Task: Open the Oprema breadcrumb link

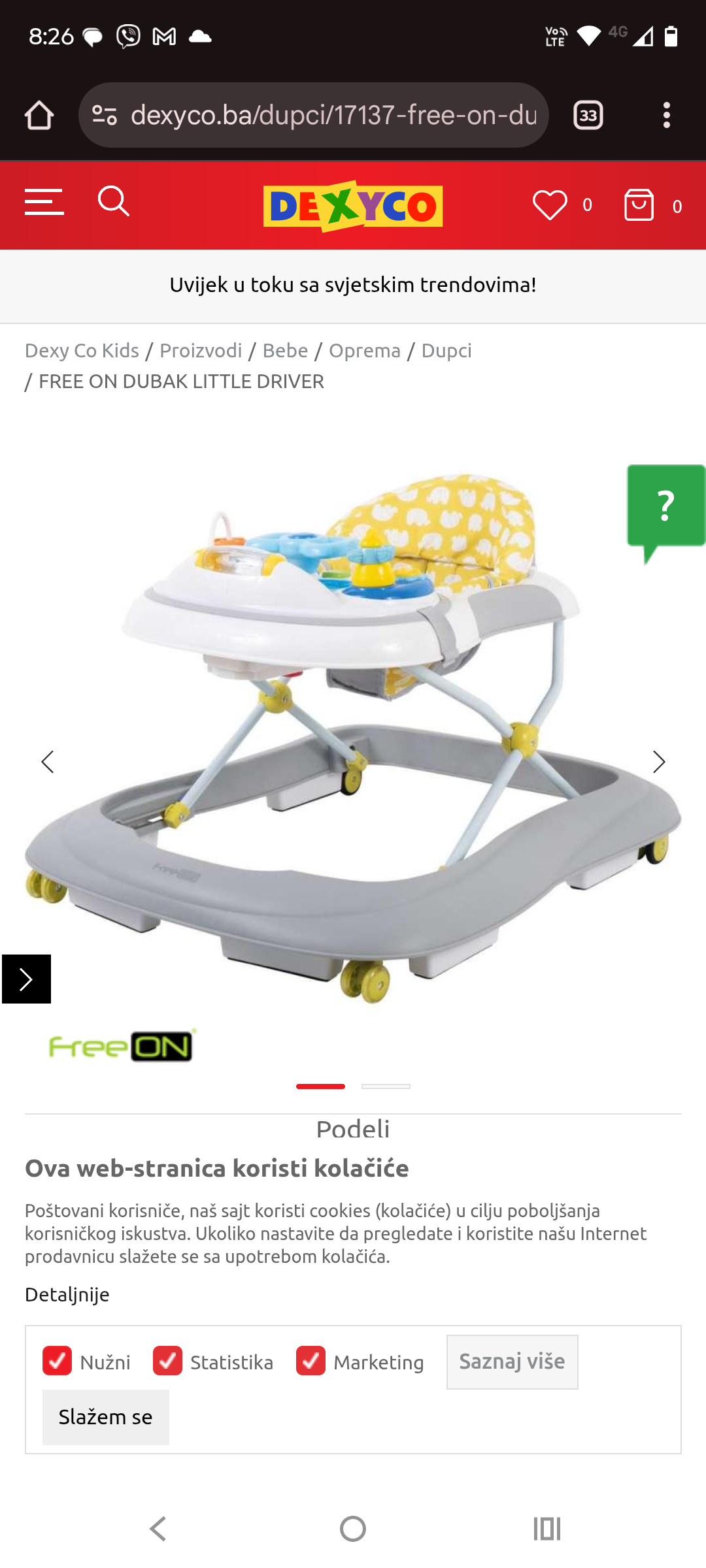Action: 365,351
